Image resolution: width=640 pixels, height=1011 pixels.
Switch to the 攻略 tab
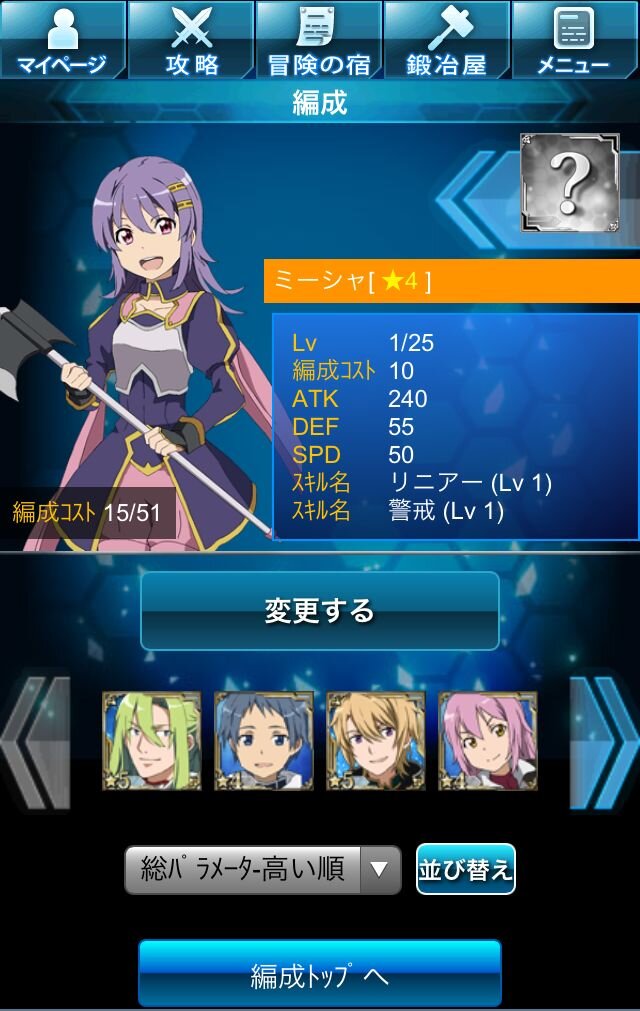(191, 40)
